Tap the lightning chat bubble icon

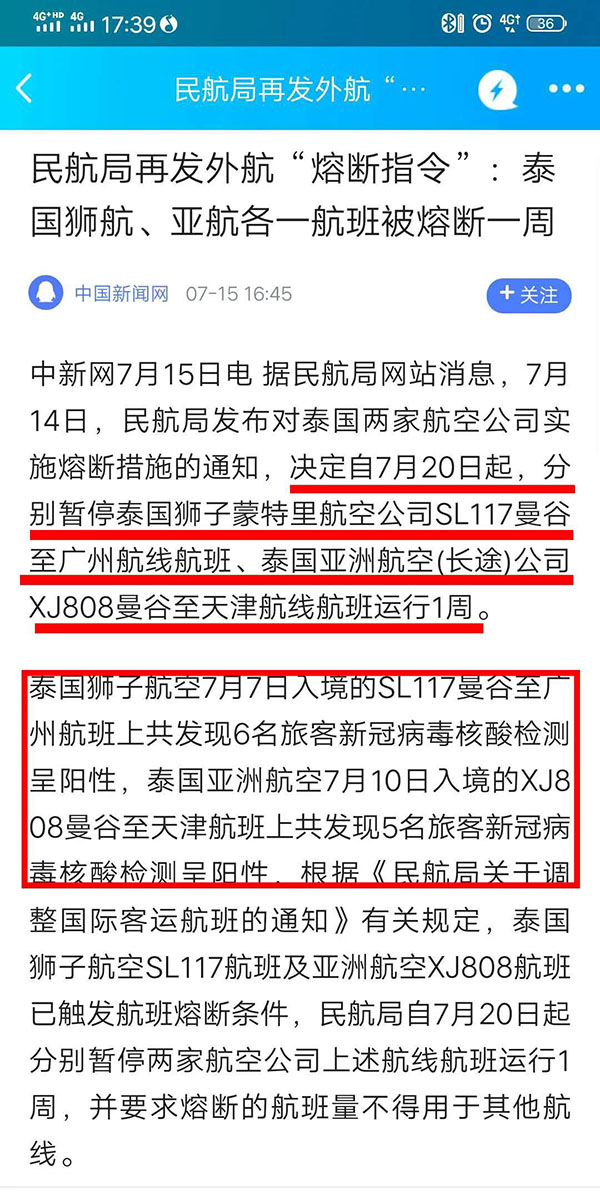[x=498, y=90]
